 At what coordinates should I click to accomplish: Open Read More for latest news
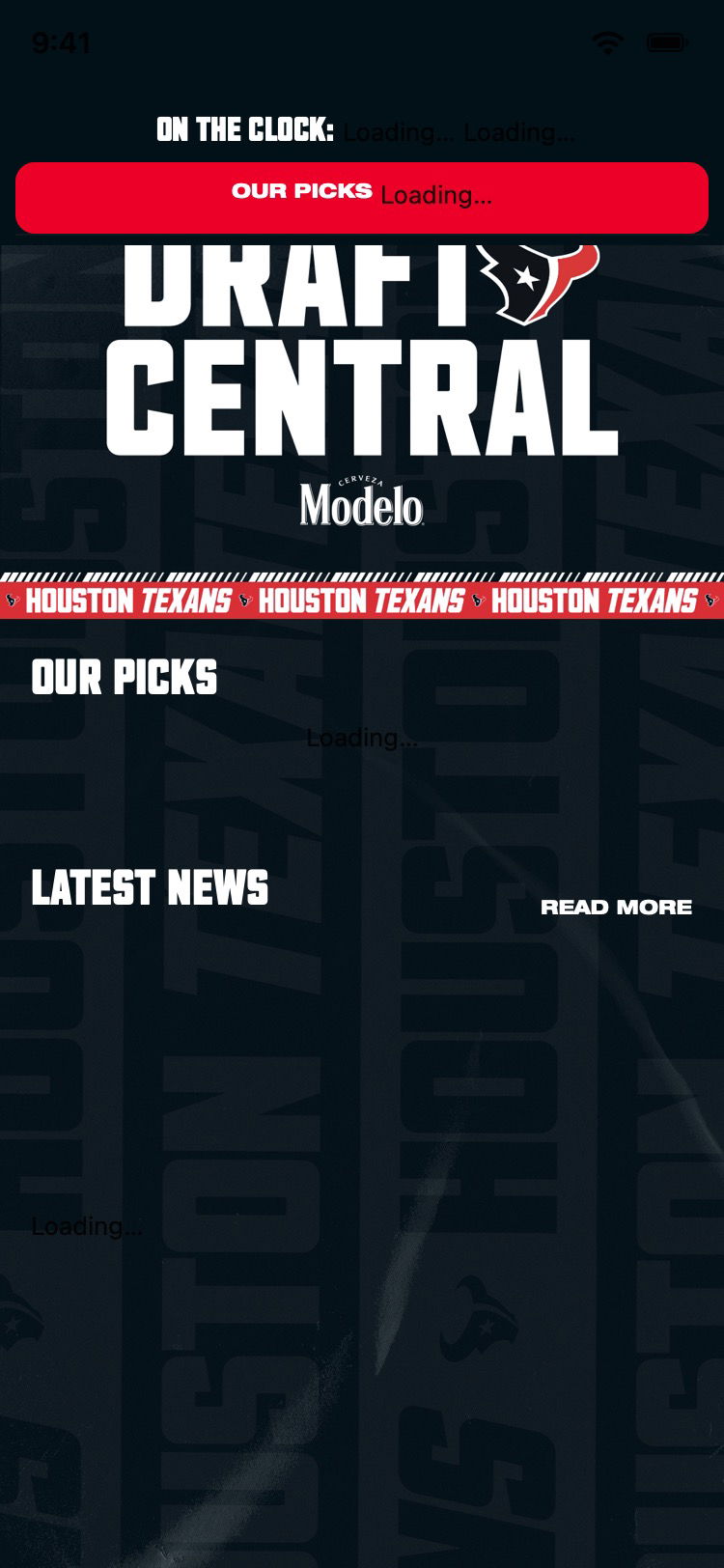coord(616,907)
